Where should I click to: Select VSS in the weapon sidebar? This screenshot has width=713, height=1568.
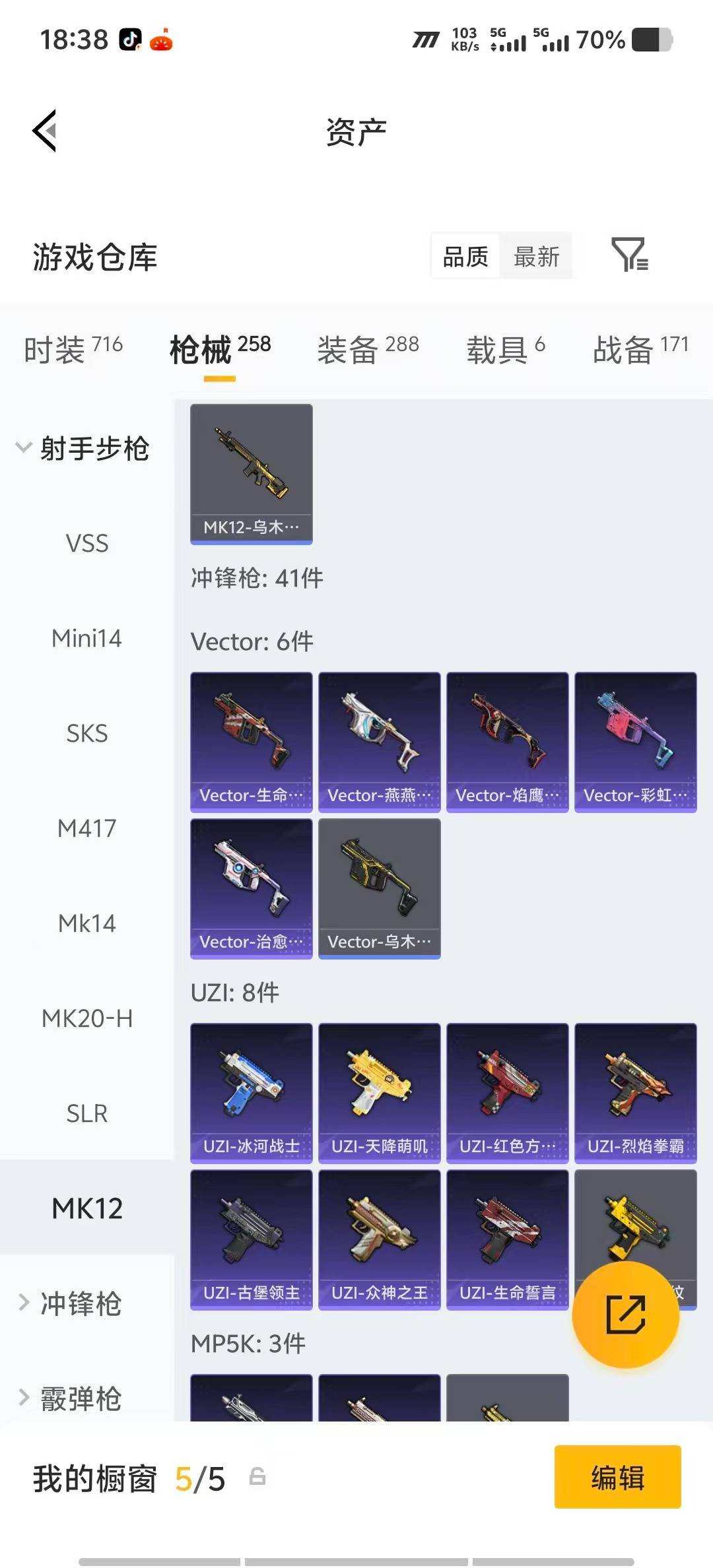click(x=88, y=543)
